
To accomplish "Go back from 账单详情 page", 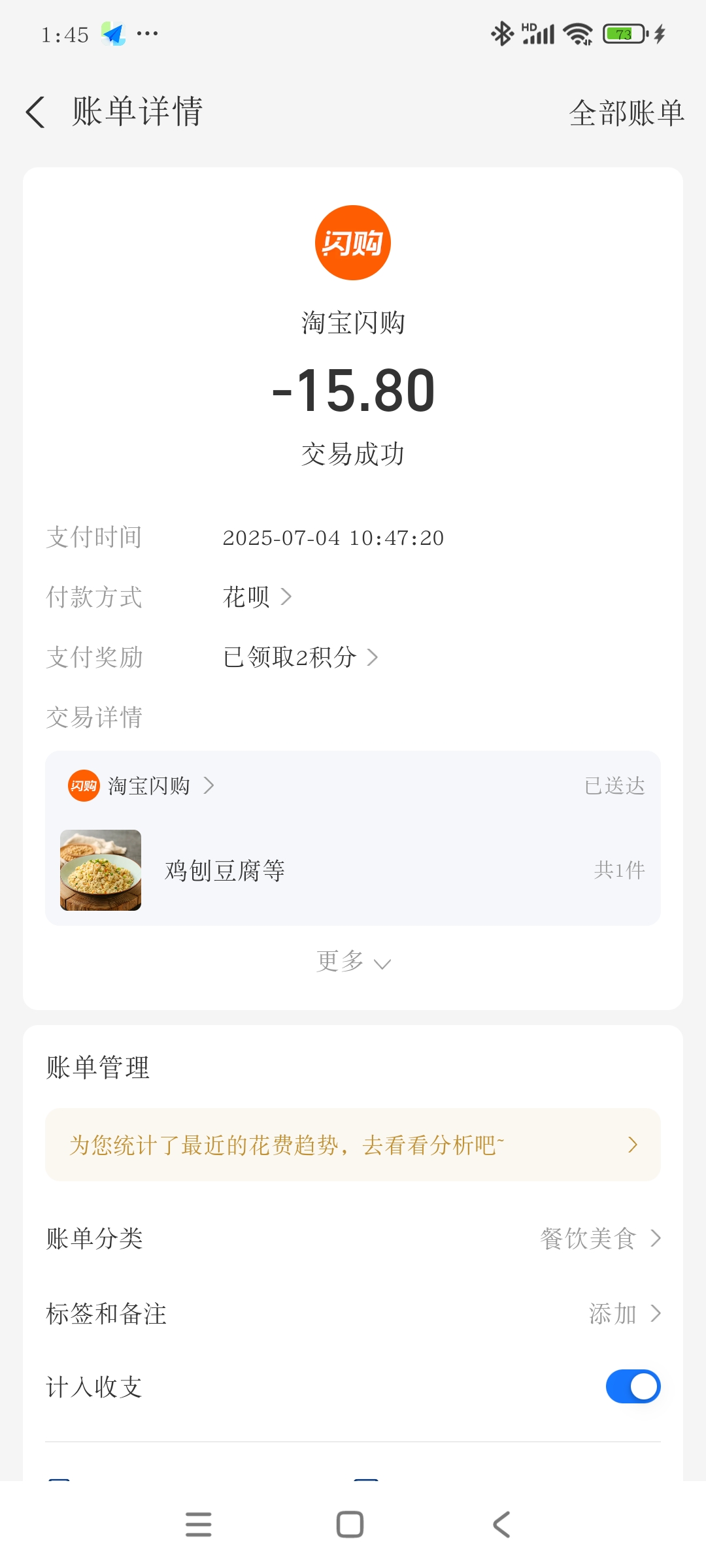I will 36,112.
